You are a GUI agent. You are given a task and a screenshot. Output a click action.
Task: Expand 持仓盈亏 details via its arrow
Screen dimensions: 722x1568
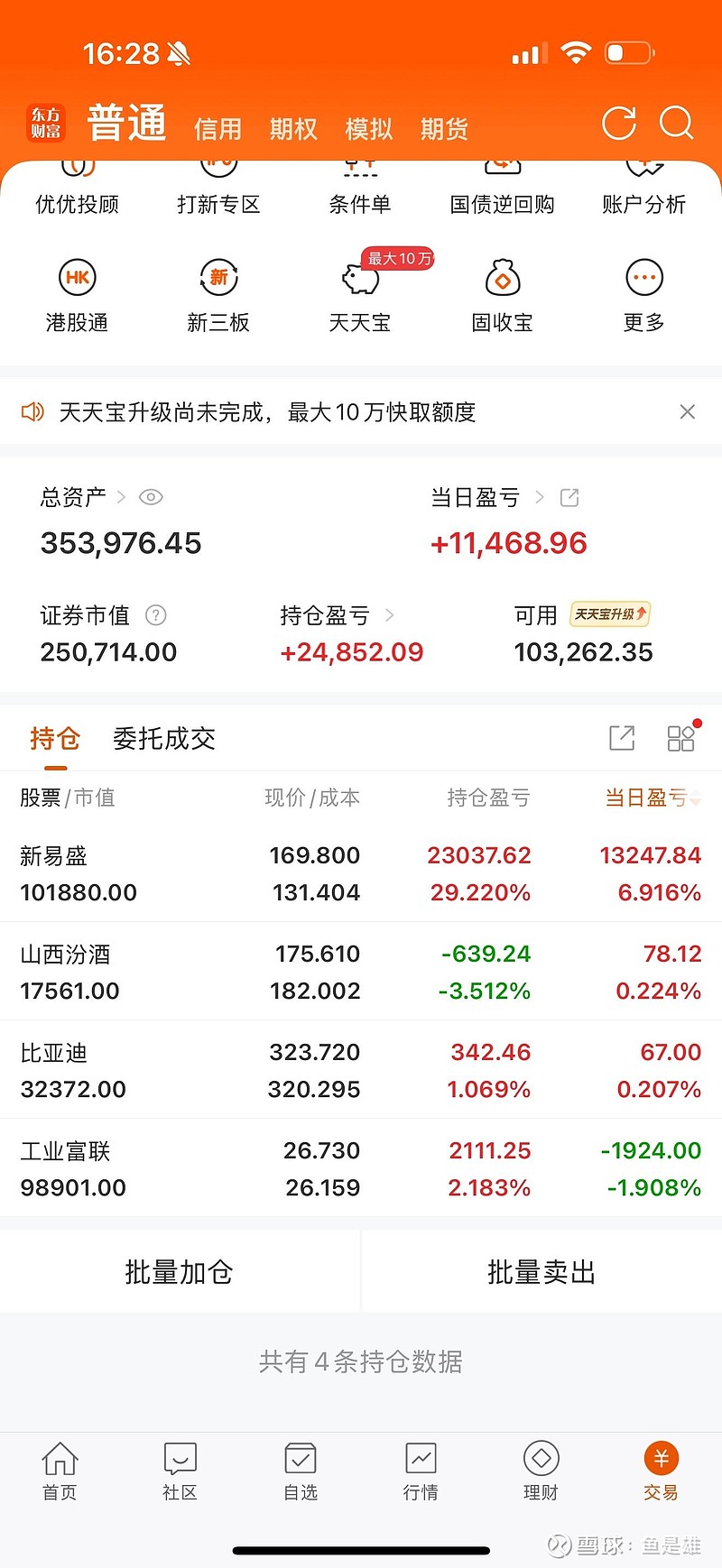390,615
